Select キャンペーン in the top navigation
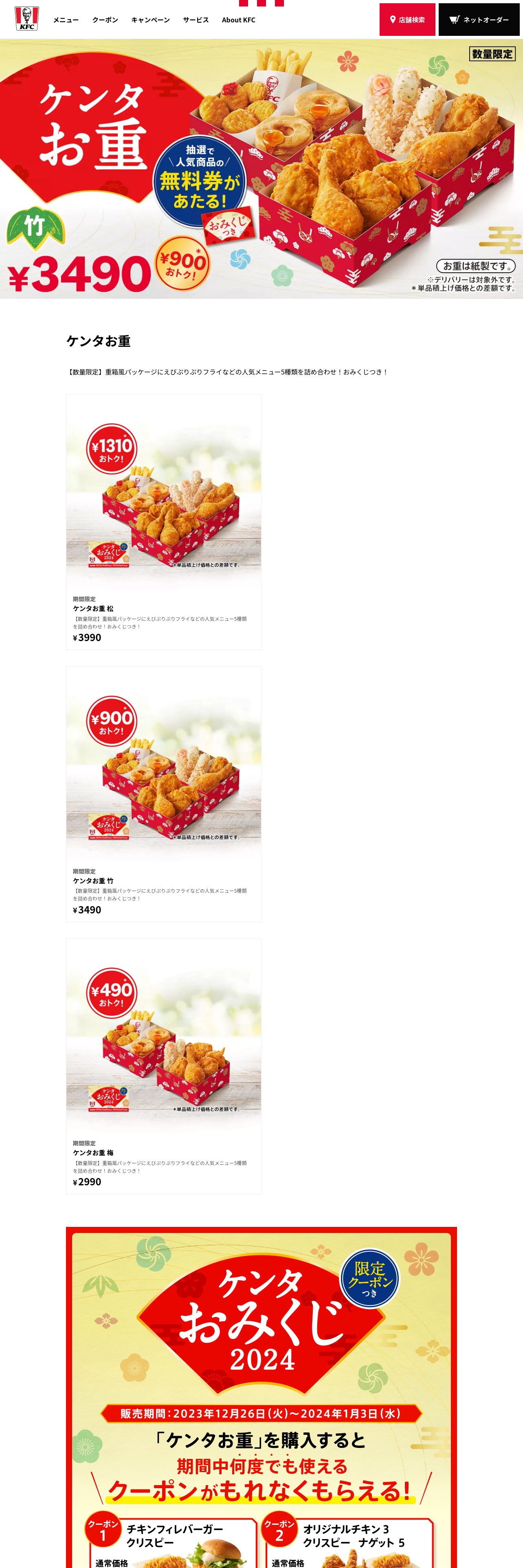The image size is (523, 1568). (x=150, y=20)
